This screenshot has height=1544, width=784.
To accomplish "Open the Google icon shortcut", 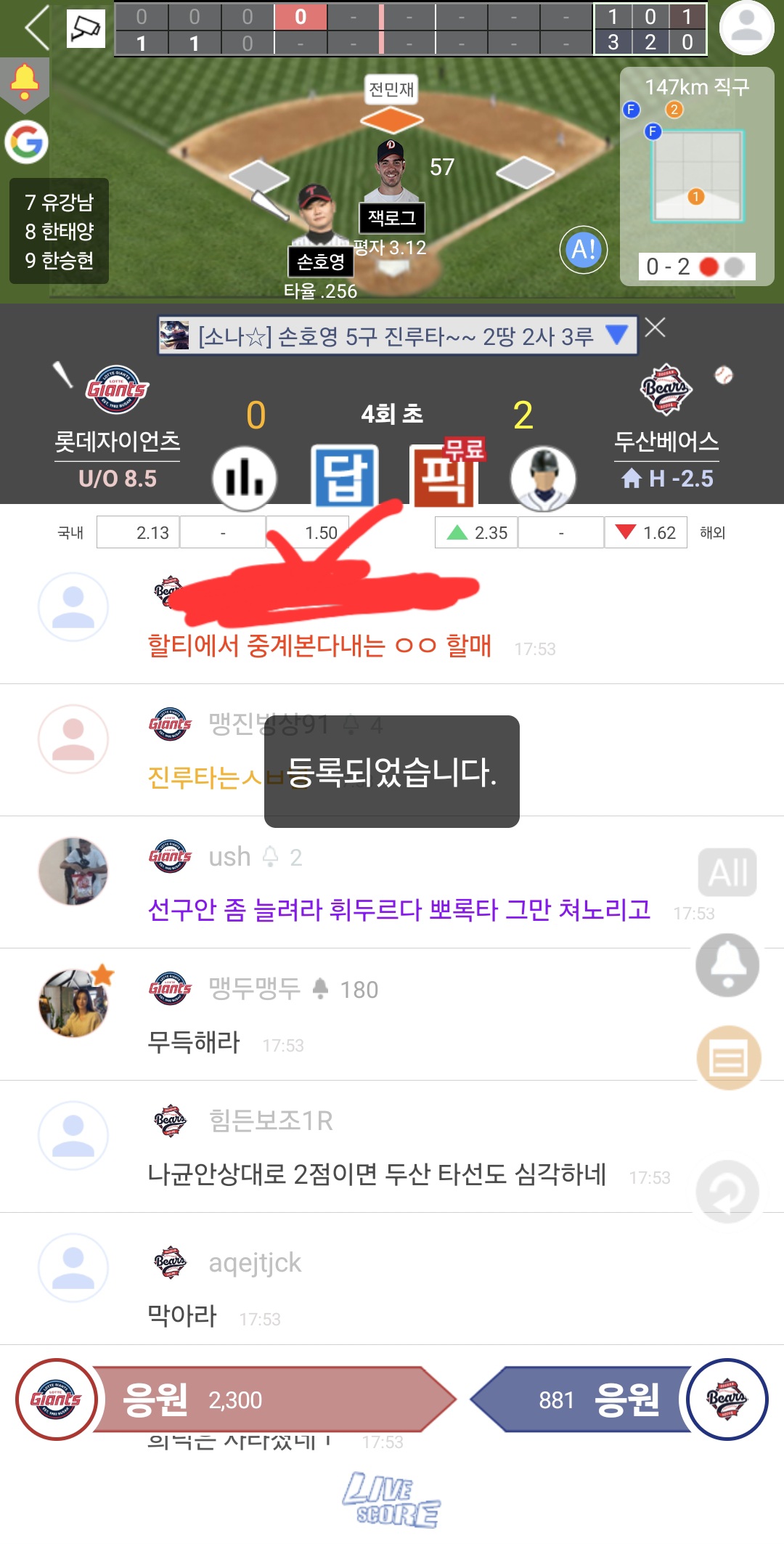I will (27, 142).
